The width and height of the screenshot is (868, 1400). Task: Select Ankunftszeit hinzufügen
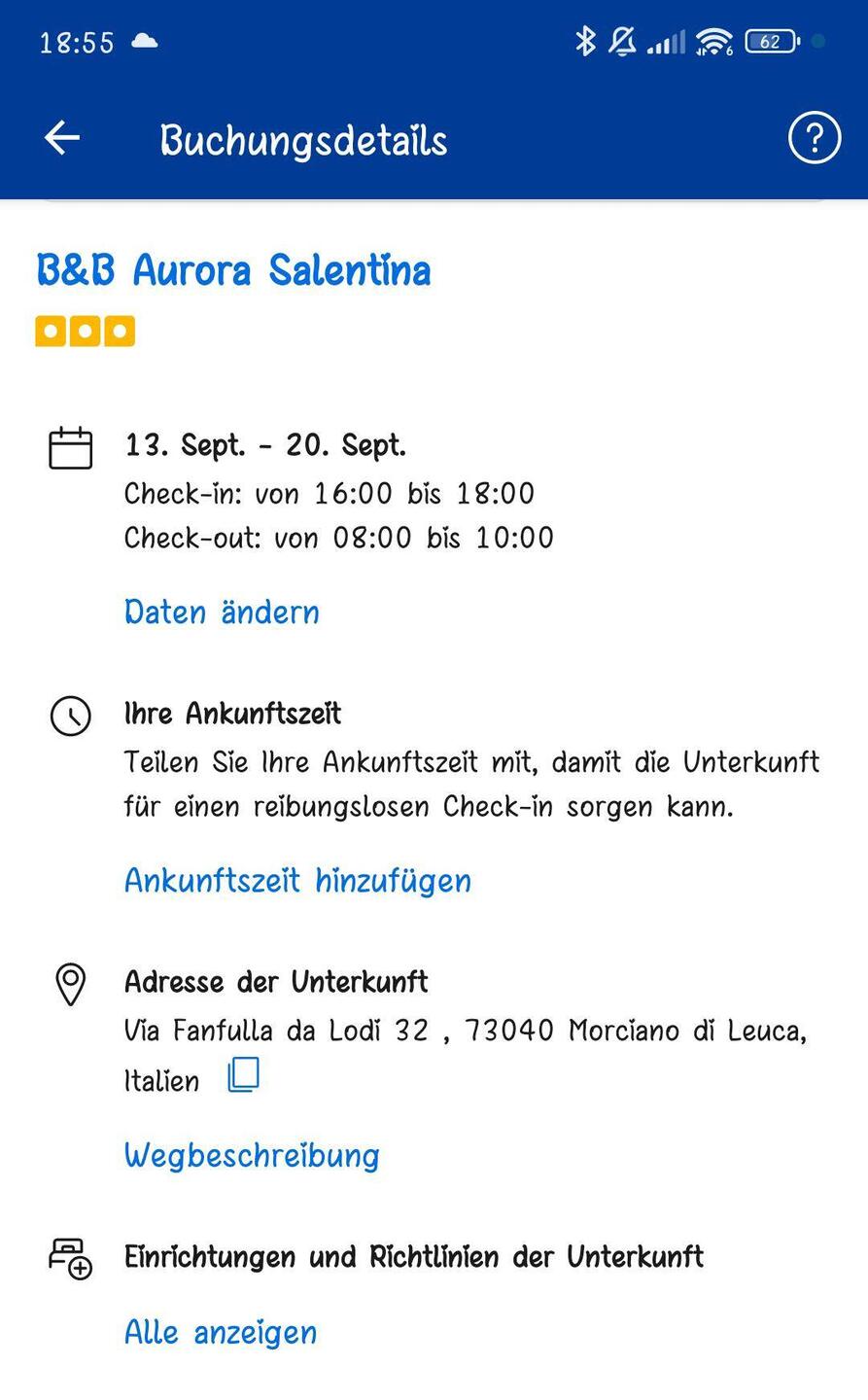click(x=297, y=881)
